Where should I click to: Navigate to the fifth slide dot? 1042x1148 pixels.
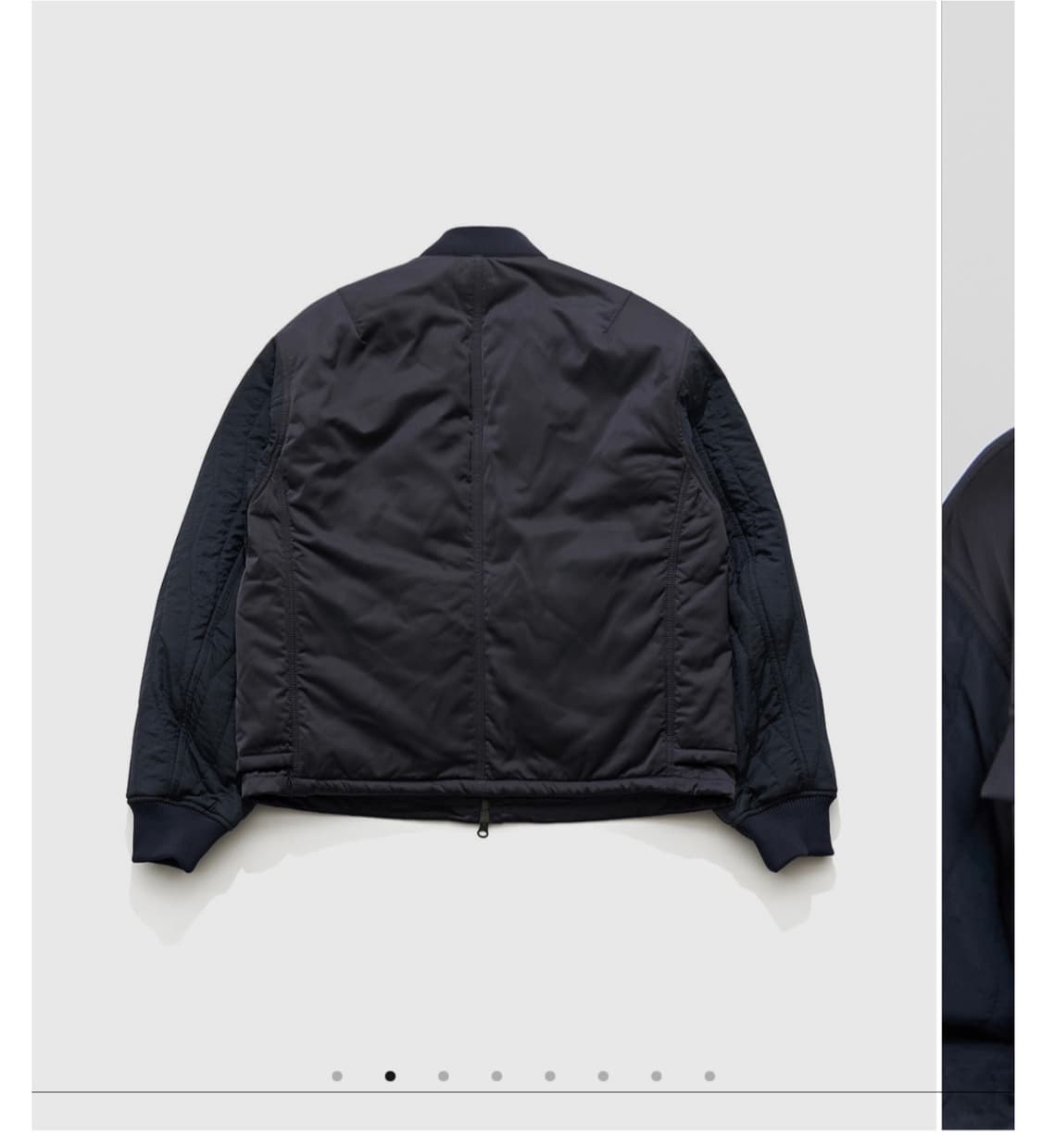550,1077
